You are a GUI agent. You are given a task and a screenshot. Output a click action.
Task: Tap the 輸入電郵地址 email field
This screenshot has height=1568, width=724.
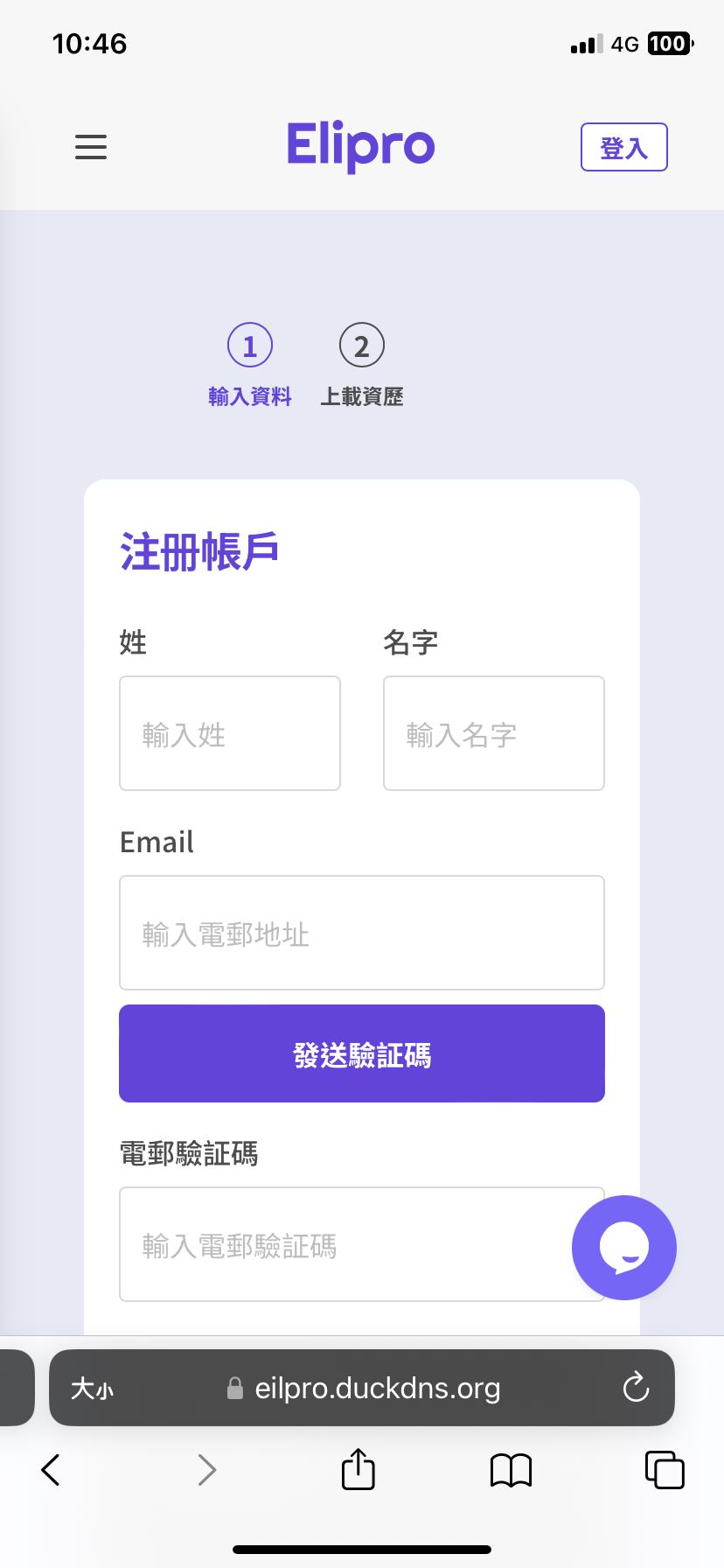click(x=362, y=933)
